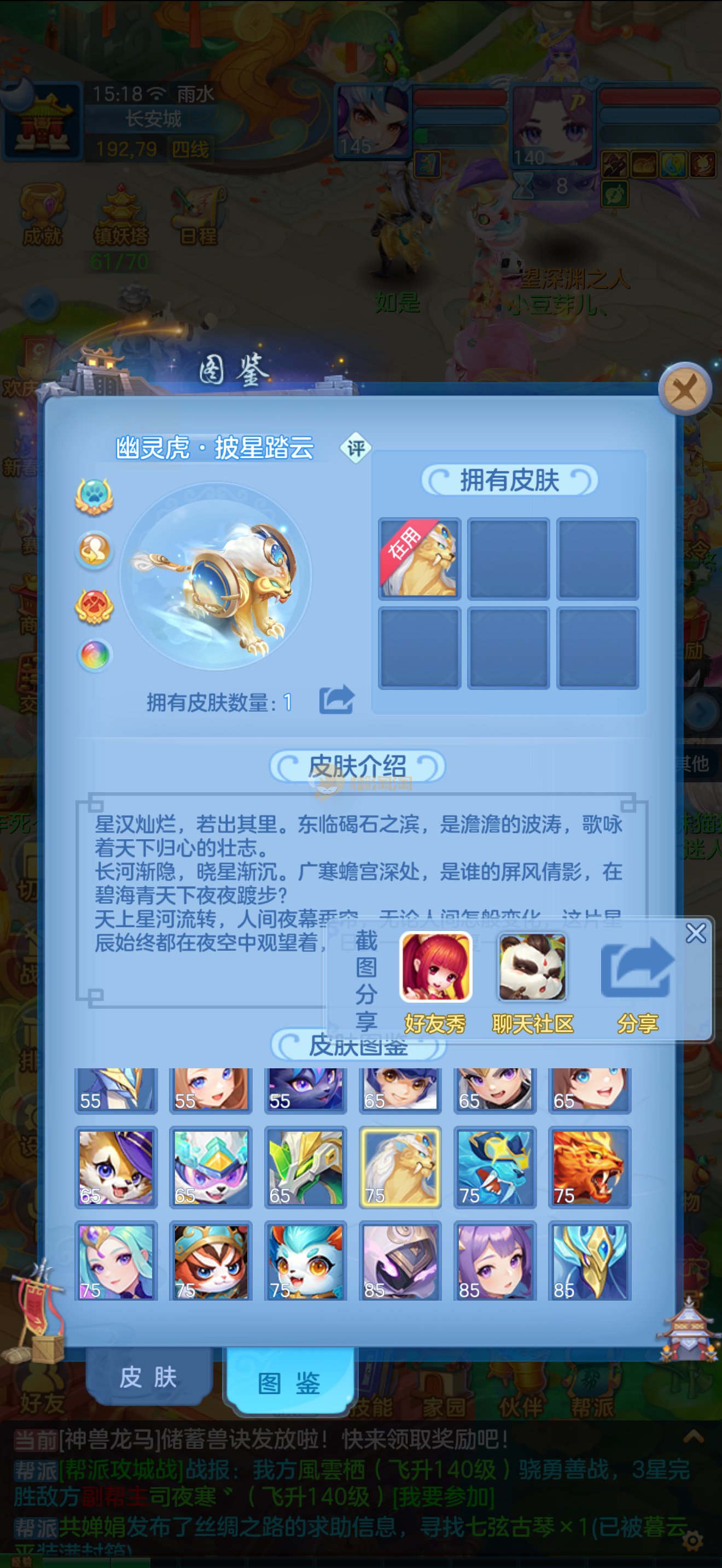The image size is (722, 1568).
Task: Open the chat settings gear
Action: 693,1541
